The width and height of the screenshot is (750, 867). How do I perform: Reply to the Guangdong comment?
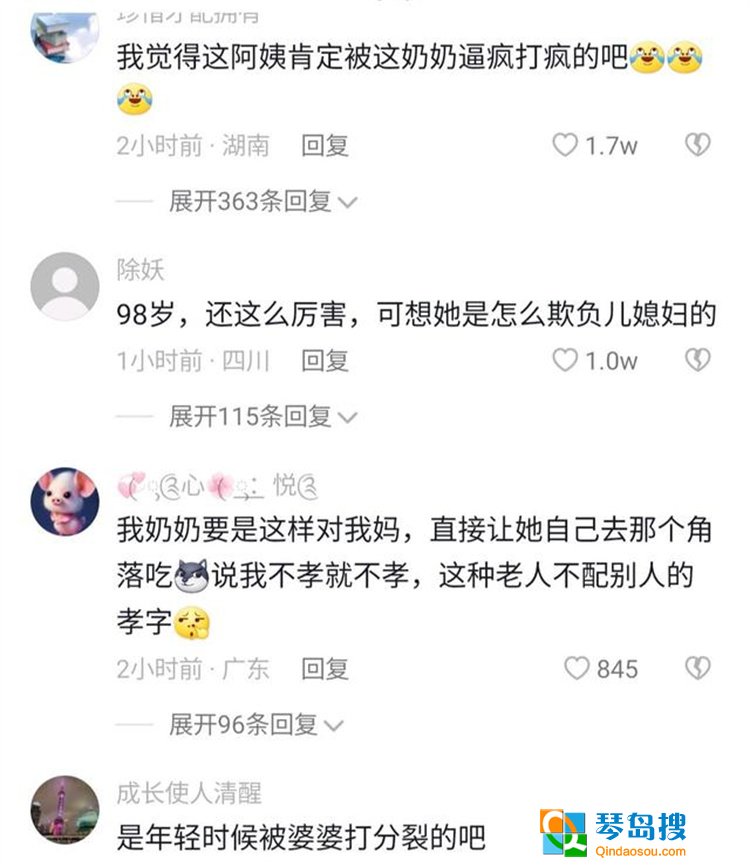pos(324,668)
